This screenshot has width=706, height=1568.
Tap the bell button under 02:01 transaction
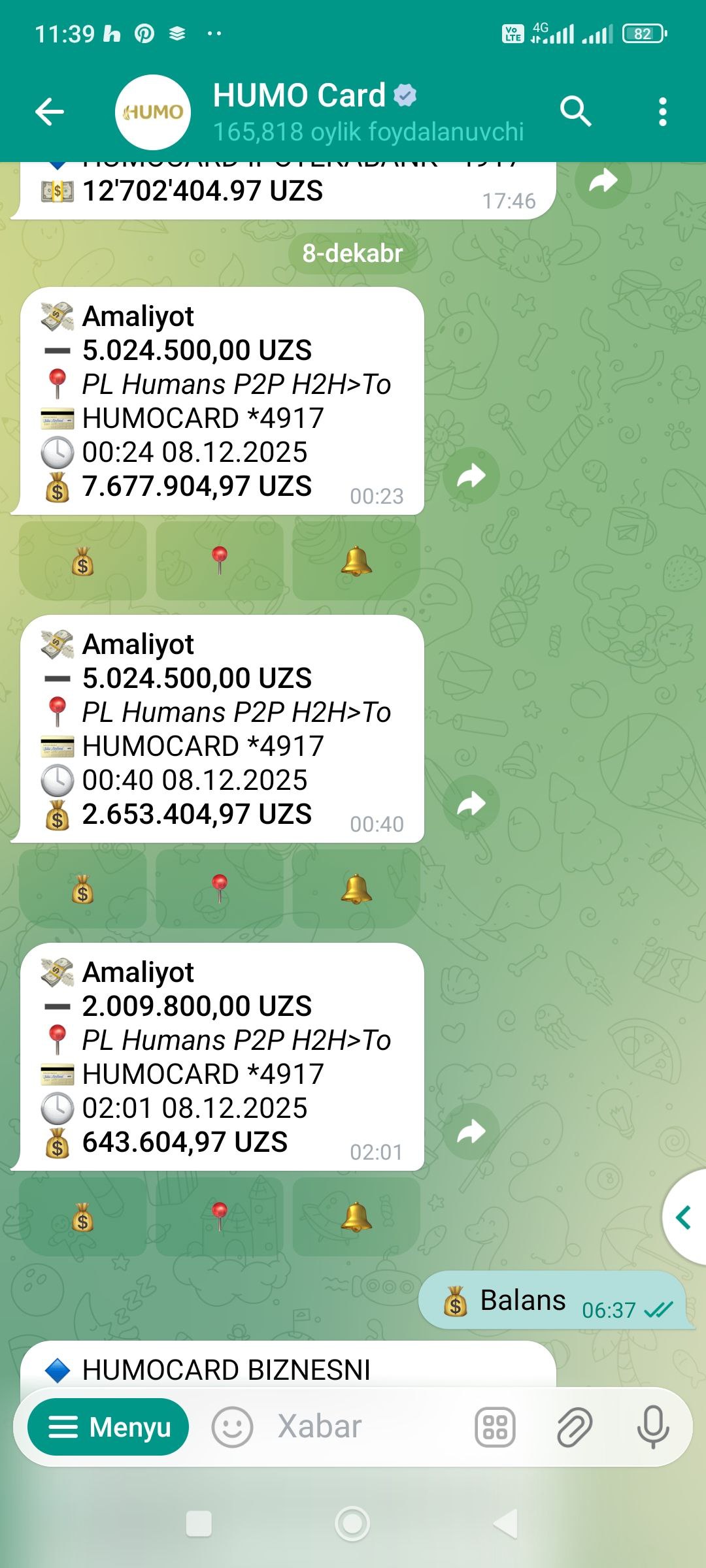pos(356,1217)
